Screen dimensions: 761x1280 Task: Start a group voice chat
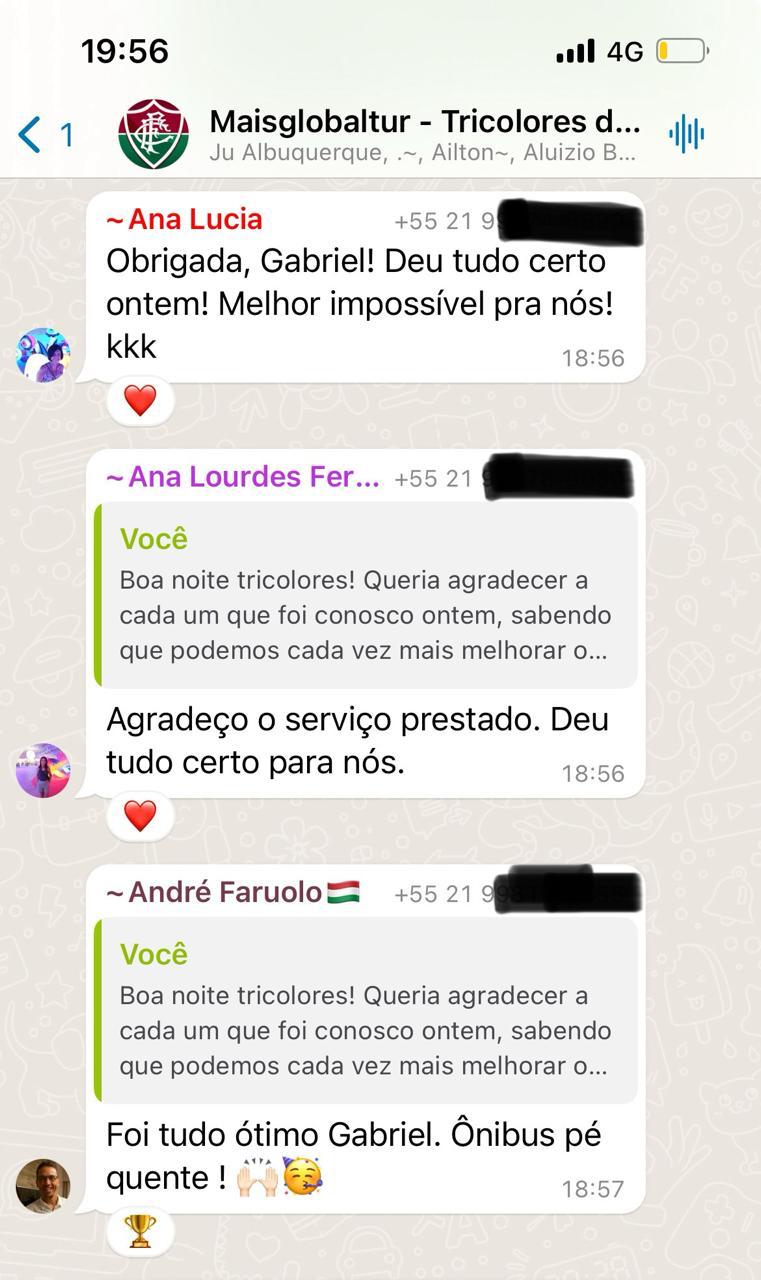[687, 134]
